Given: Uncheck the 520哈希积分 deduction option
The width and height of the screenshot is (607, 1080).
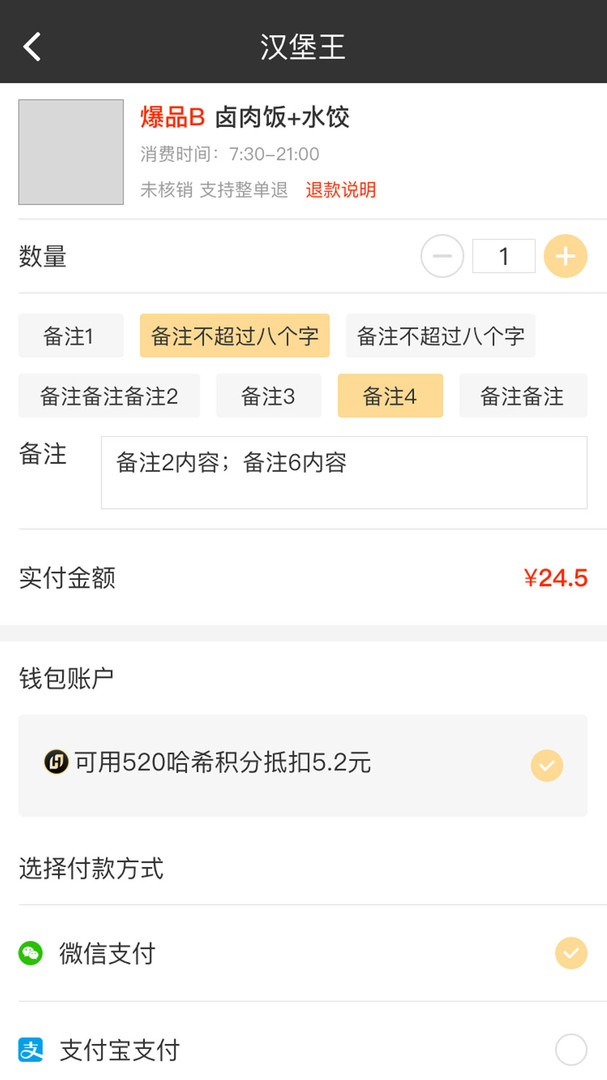Looking at the screenshot, I should (x=546, y=766).
